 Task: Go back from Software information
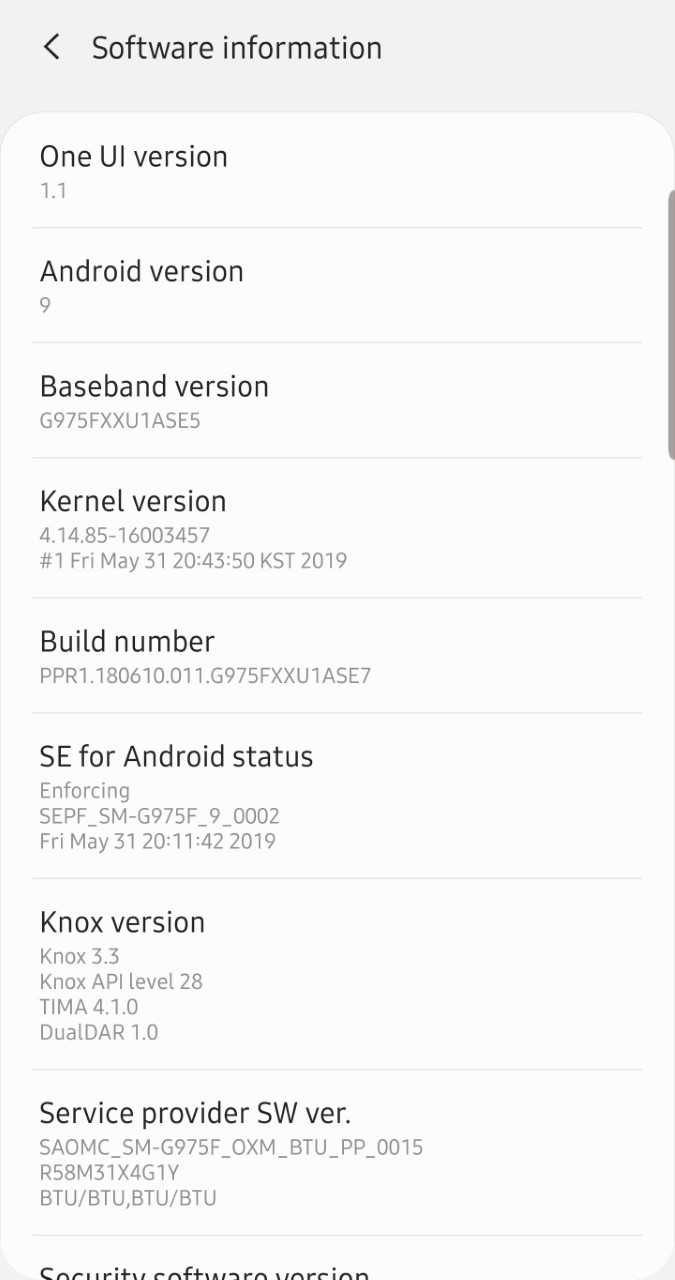pyautogui.click(x=52, y=47)
